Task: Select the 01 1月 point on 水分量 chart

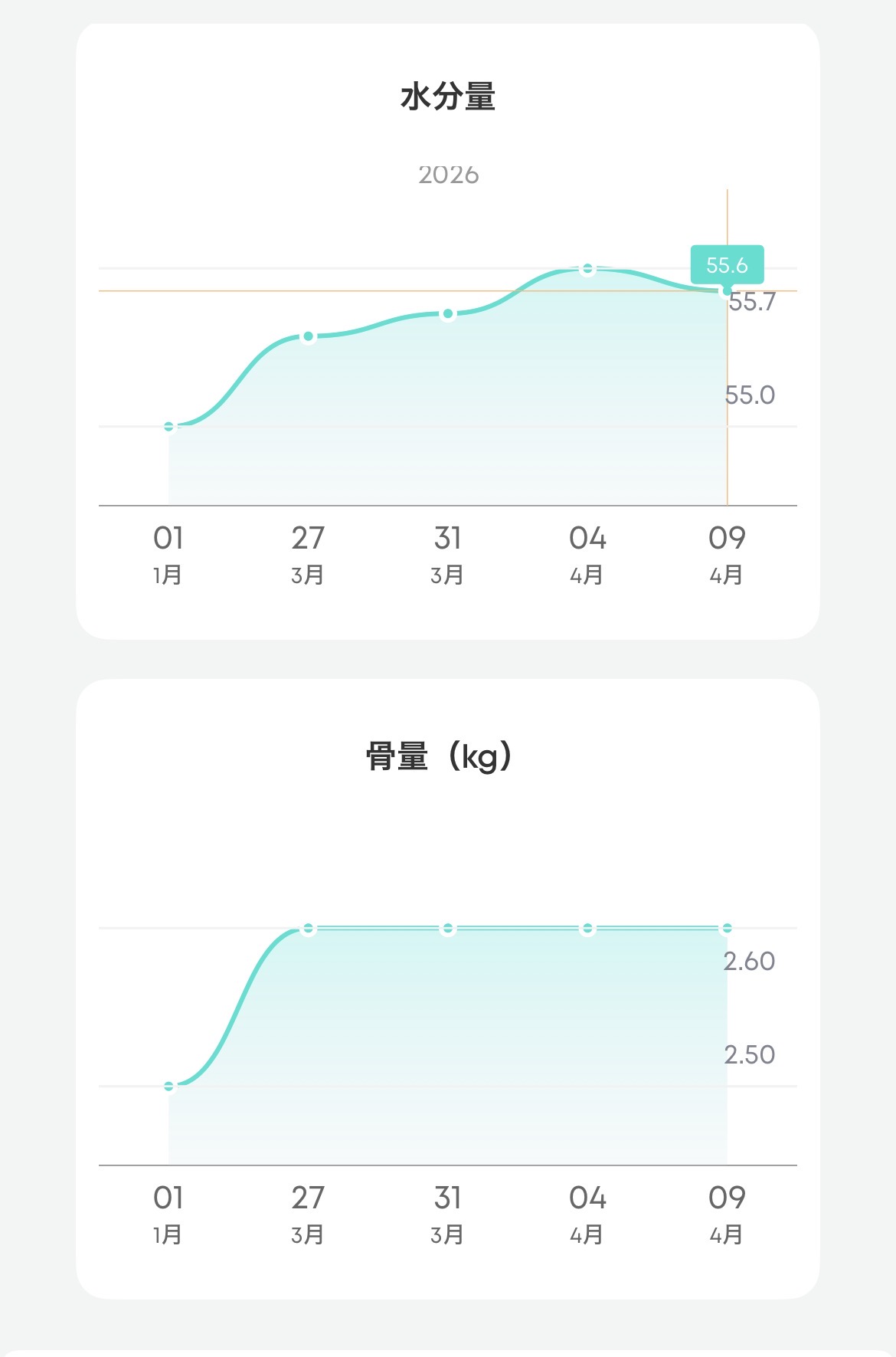Action: click(x=169, y=426)
